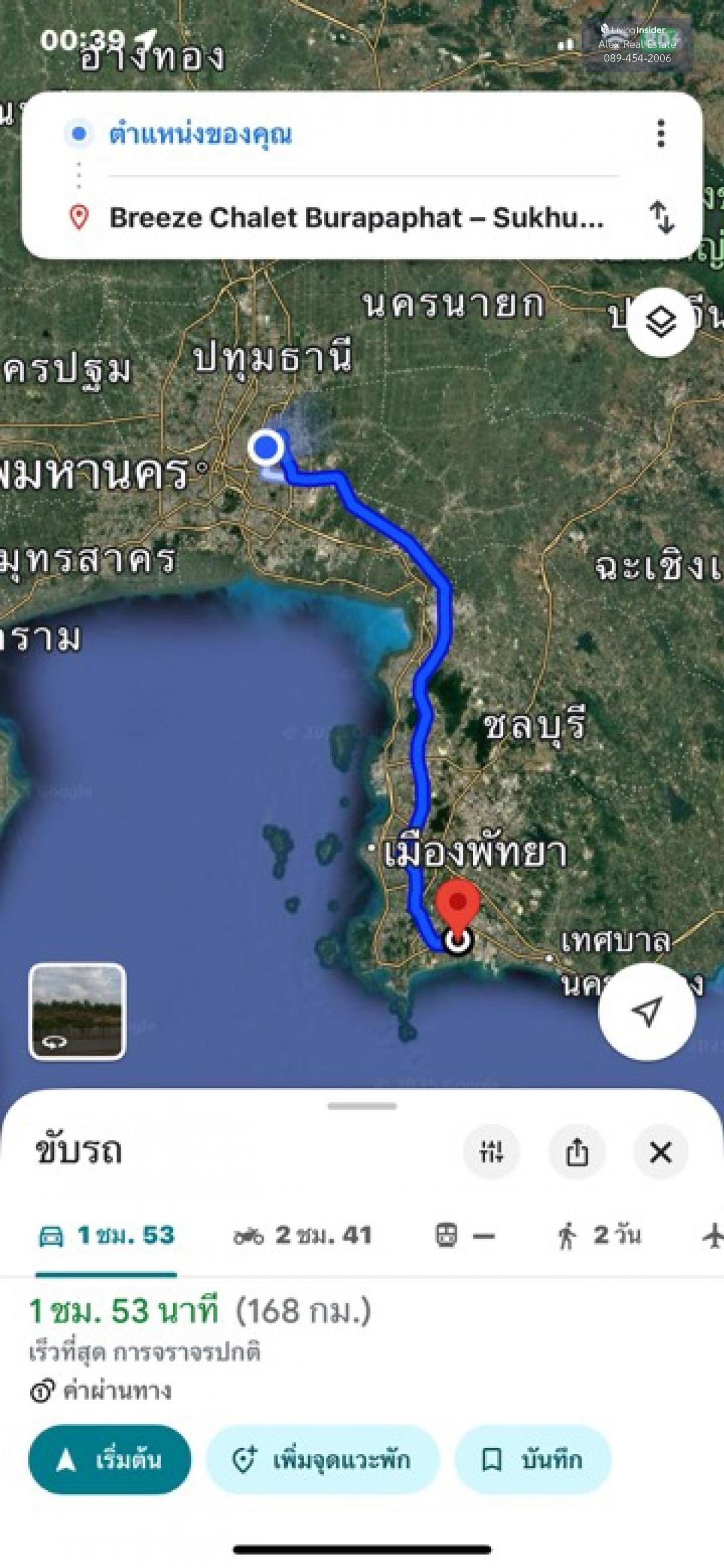The height and width of the screenshot is (1568, 724).
Task: Switch to motorcycle route, 2 ชม. 41
Action: pos(303,1236)
